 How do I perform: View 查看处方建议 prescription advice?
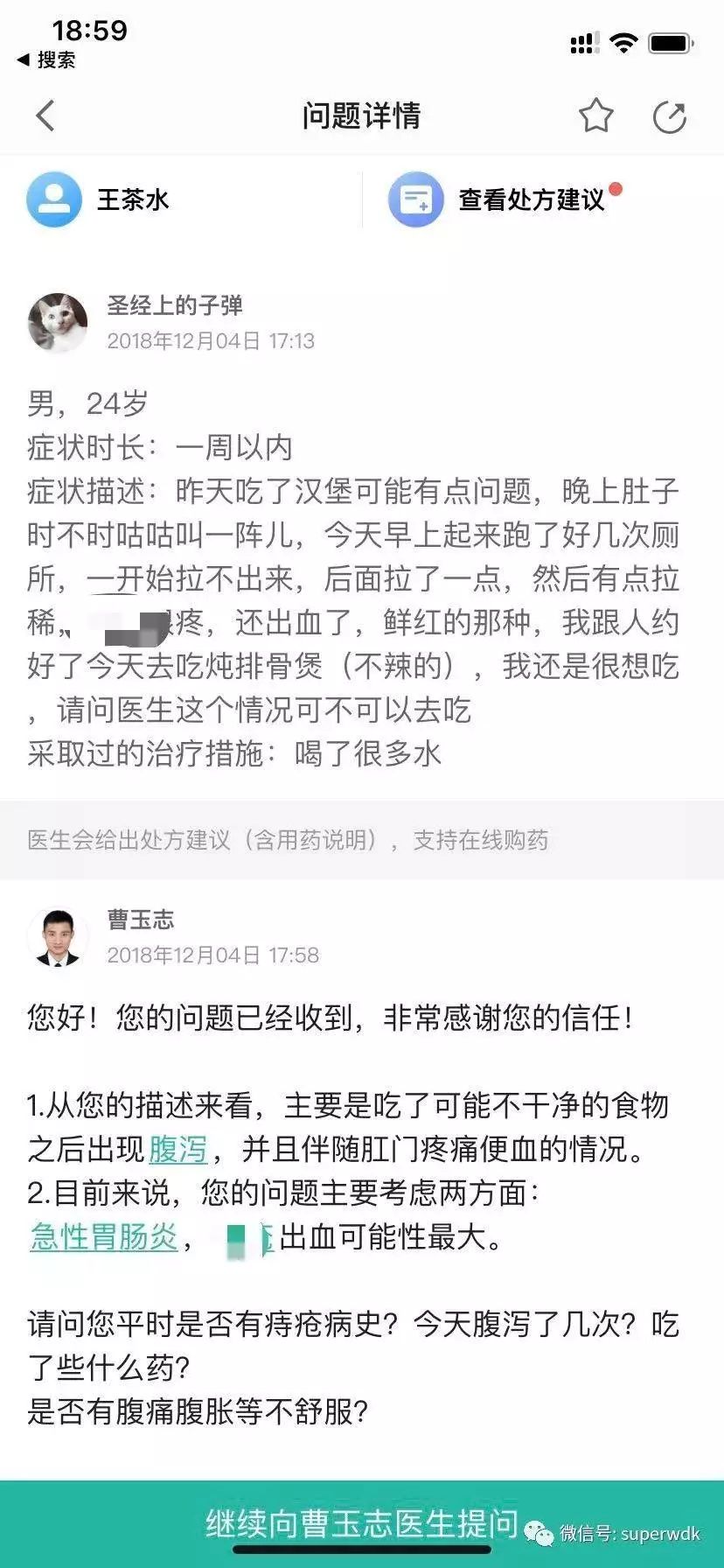[x=505, y=199]
